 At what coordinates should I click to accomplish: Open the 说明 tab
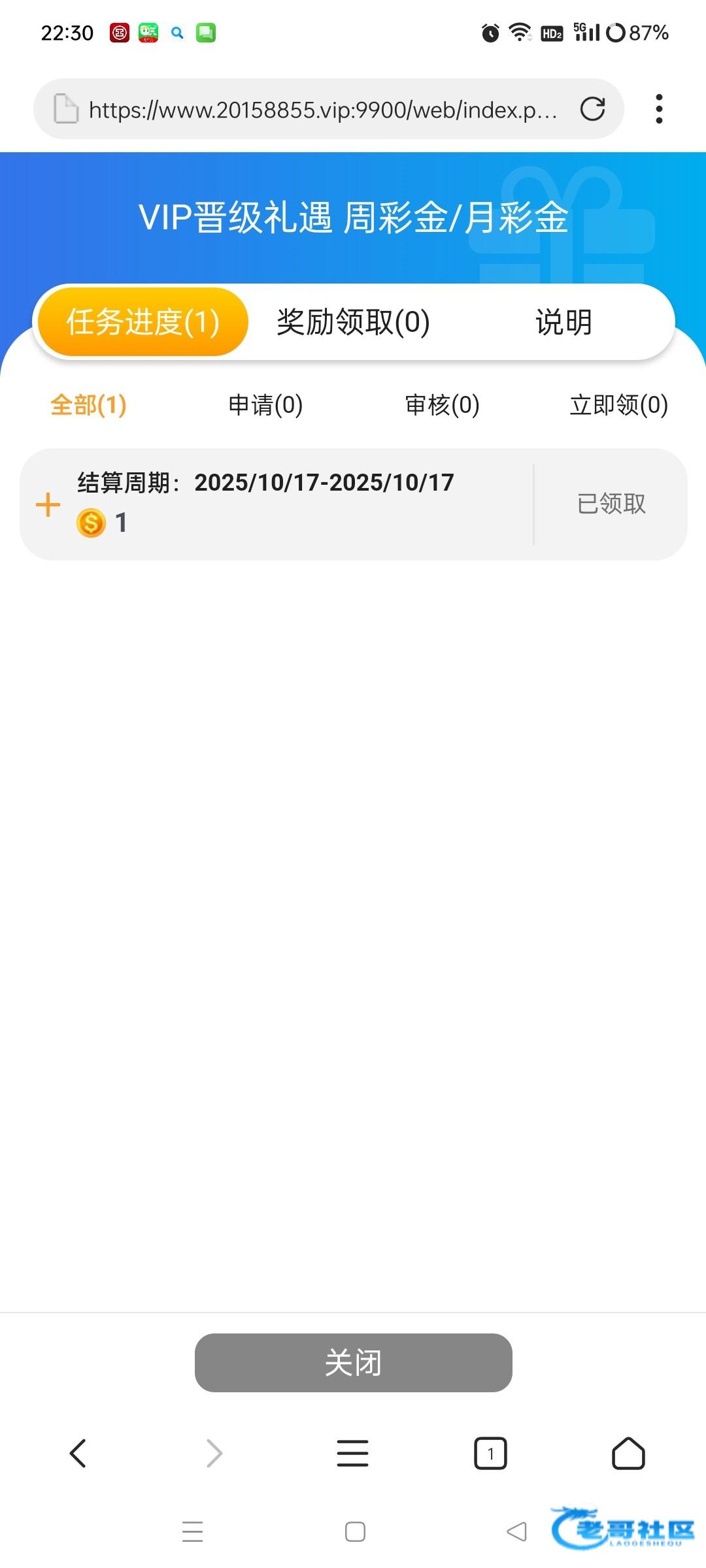[x=563, y=322]
